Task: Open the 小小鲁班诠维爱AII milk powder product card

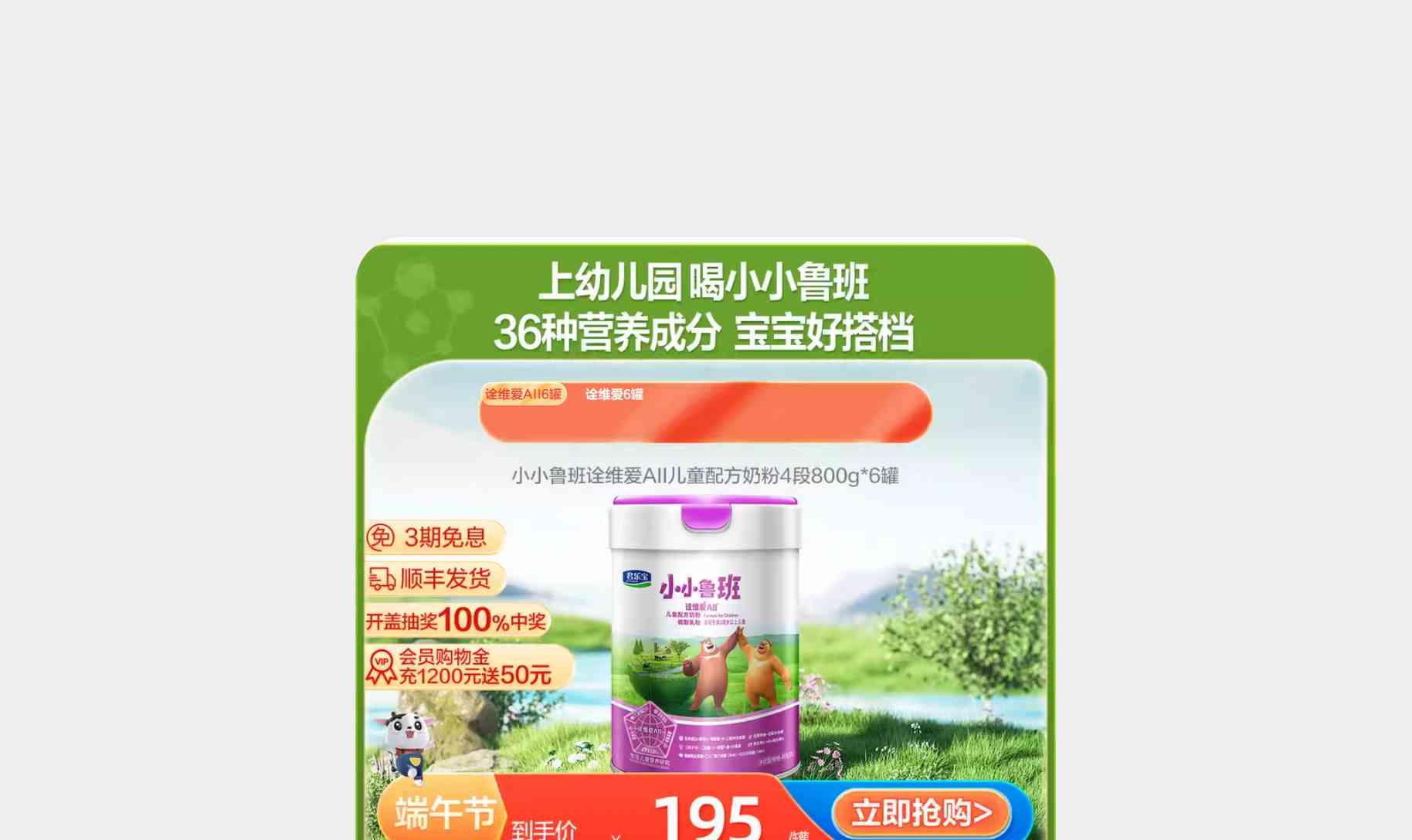Action: [x=704, y=633]
